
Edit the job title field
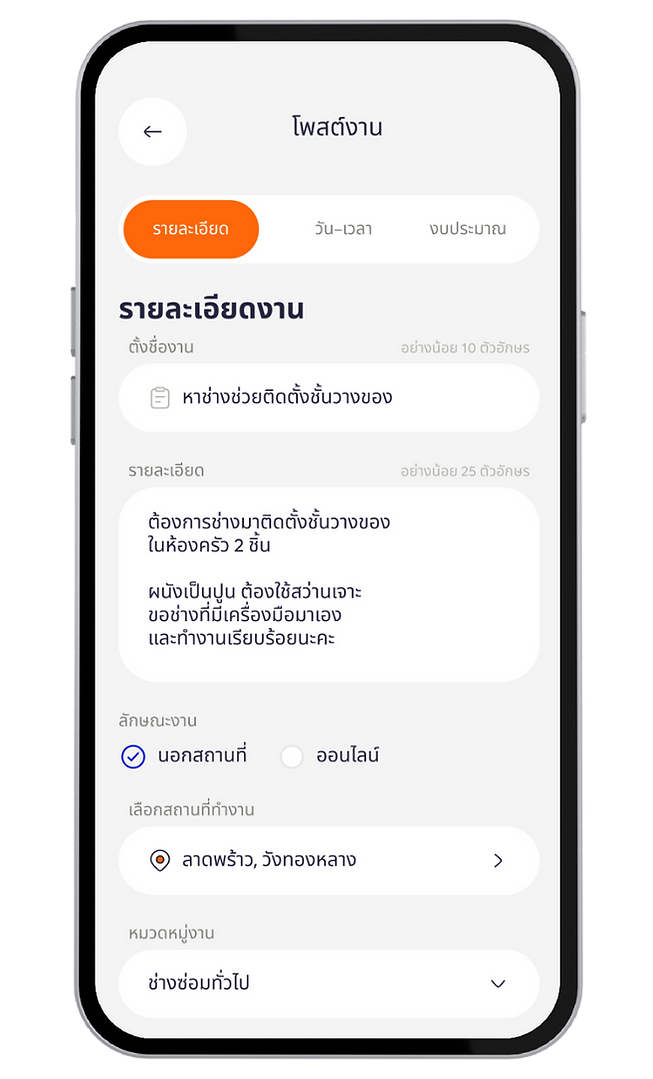pyautogui.click(x=328, y=397)
